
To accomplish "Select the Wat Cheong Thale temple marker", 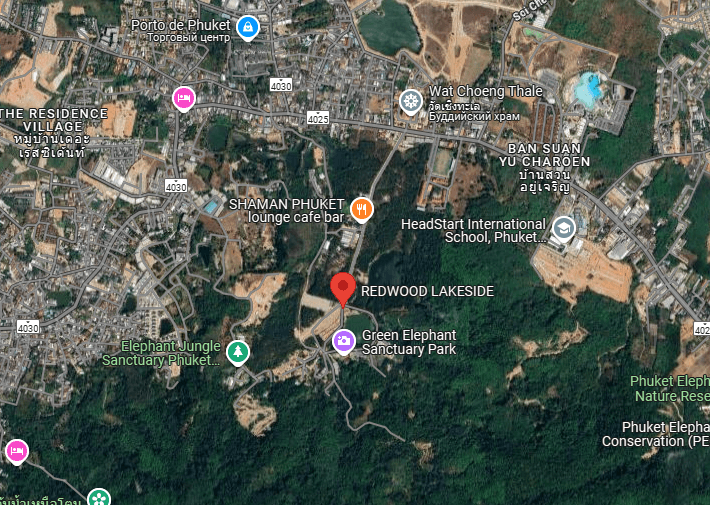I will pyautogui.click(x=410, y=100).
